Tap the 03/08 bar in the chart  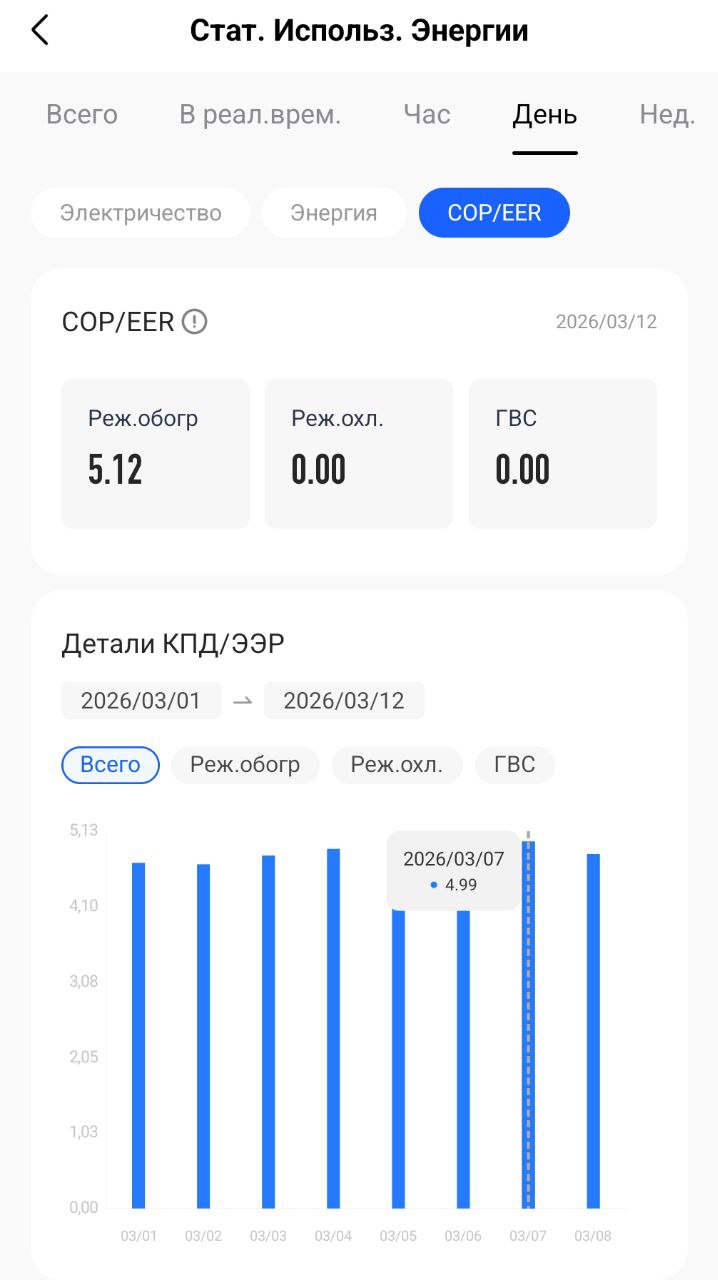coord(593,1030)
